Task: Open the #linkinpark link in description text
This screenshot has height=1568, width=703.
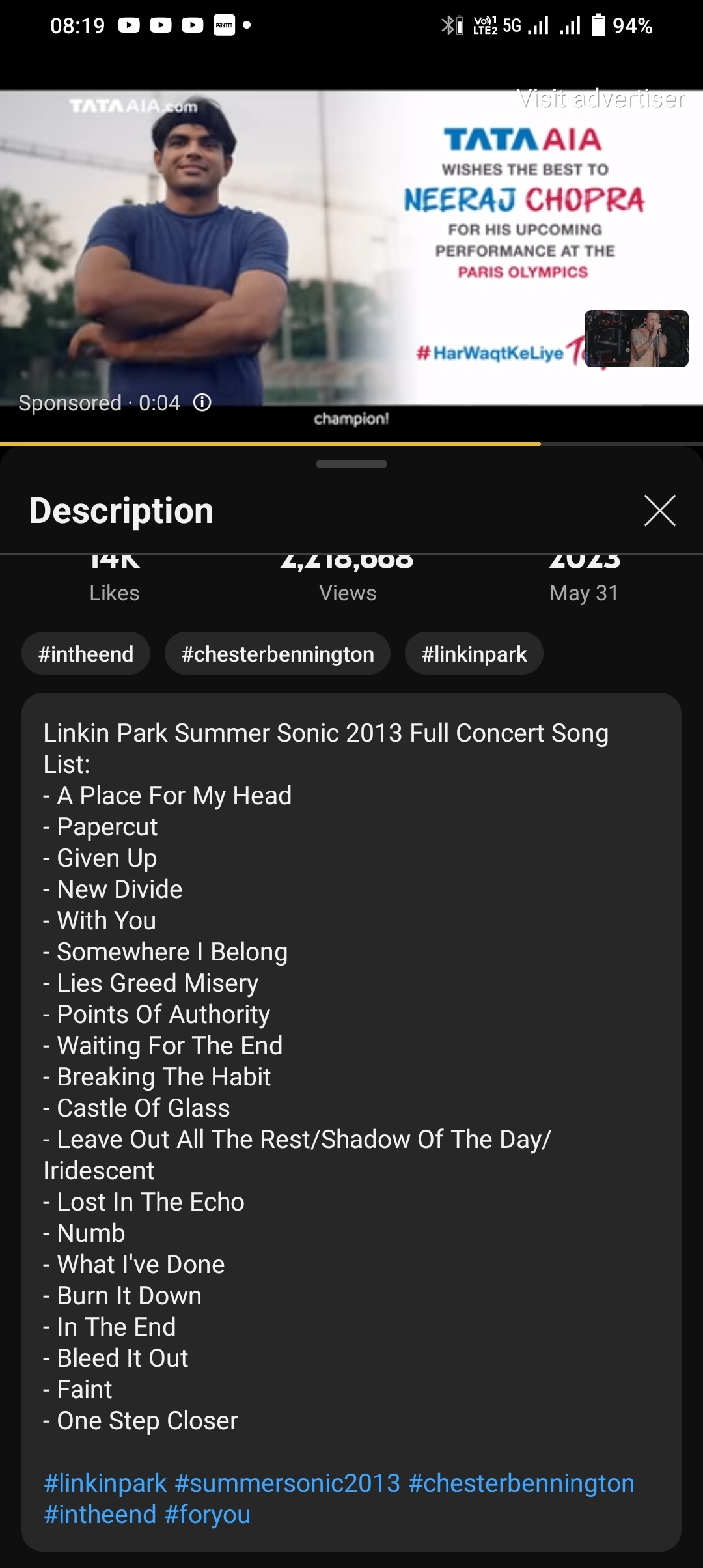Action: tap(105, 1483)
